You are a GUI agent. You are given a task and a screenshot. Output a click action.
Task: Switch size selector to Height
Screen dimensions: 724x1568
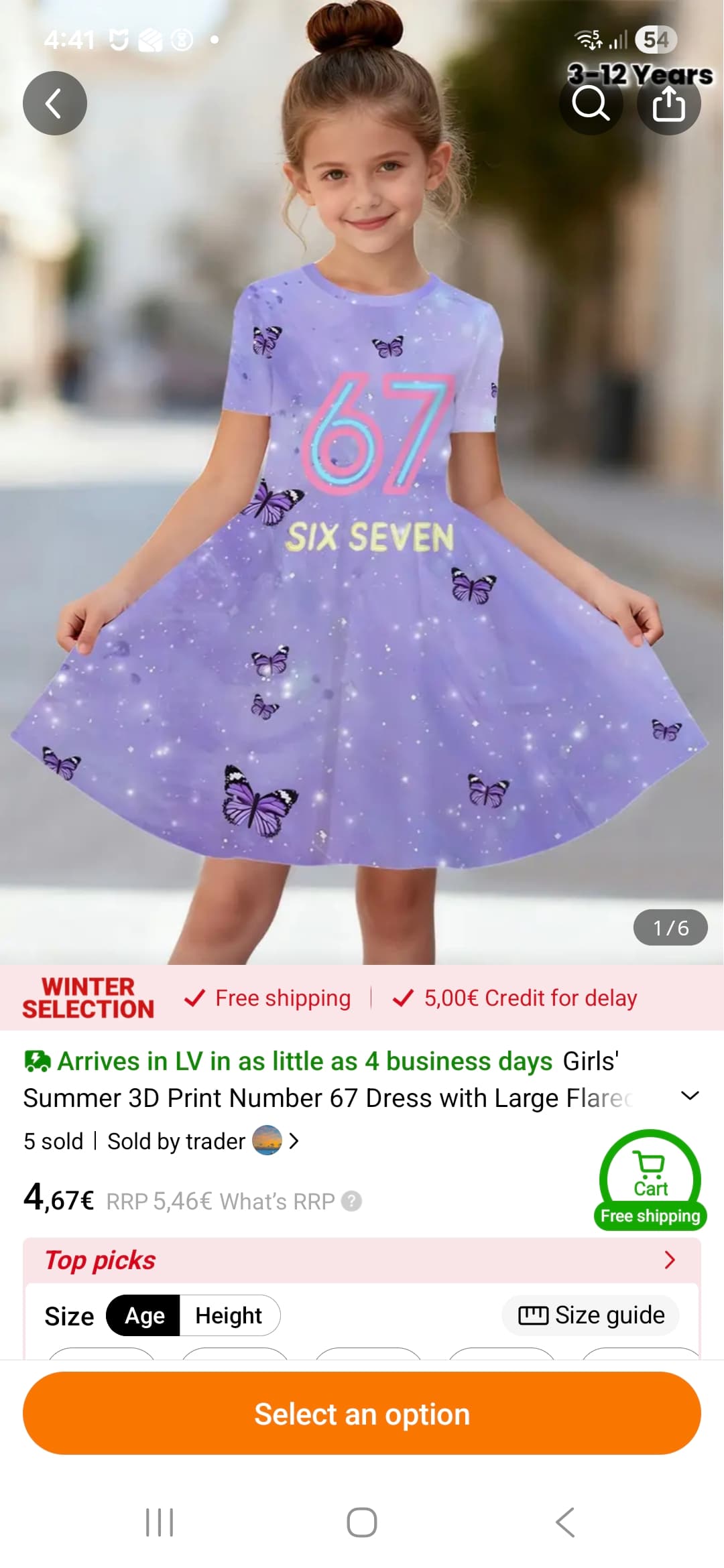tap(229, 1316)
